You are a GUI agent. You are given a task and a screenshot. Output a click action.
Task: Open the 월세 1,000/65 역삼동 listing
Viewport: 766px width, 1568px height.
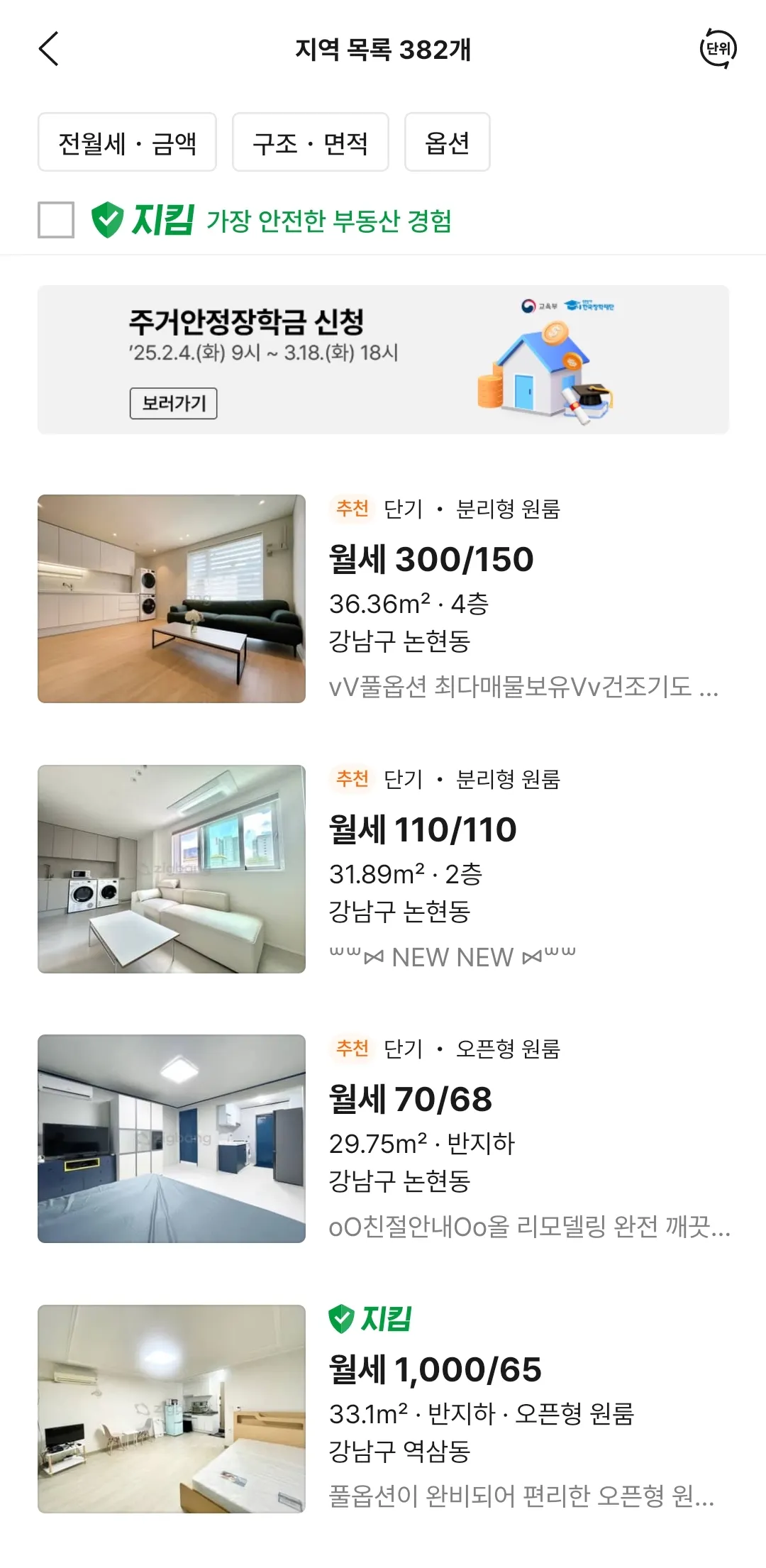point(435,1370)
